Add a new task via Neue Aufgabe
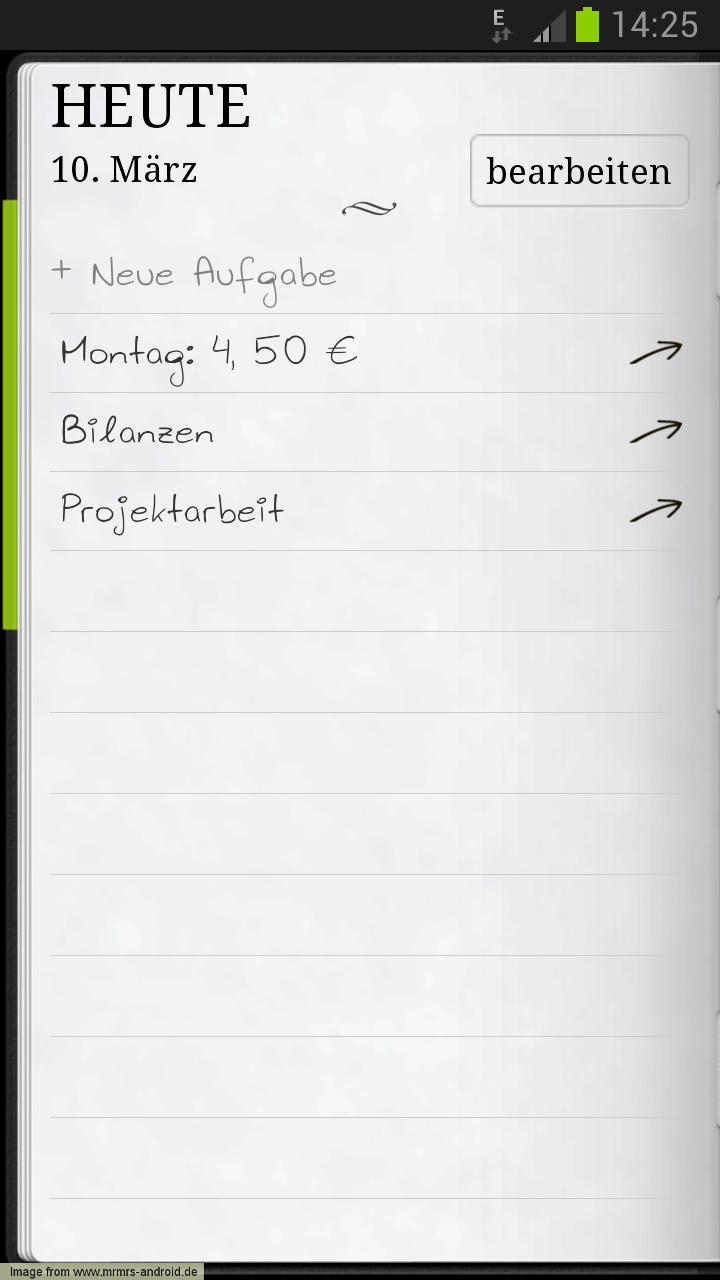This screenshot has height=1280, width=720. click(x=195, y=274)
